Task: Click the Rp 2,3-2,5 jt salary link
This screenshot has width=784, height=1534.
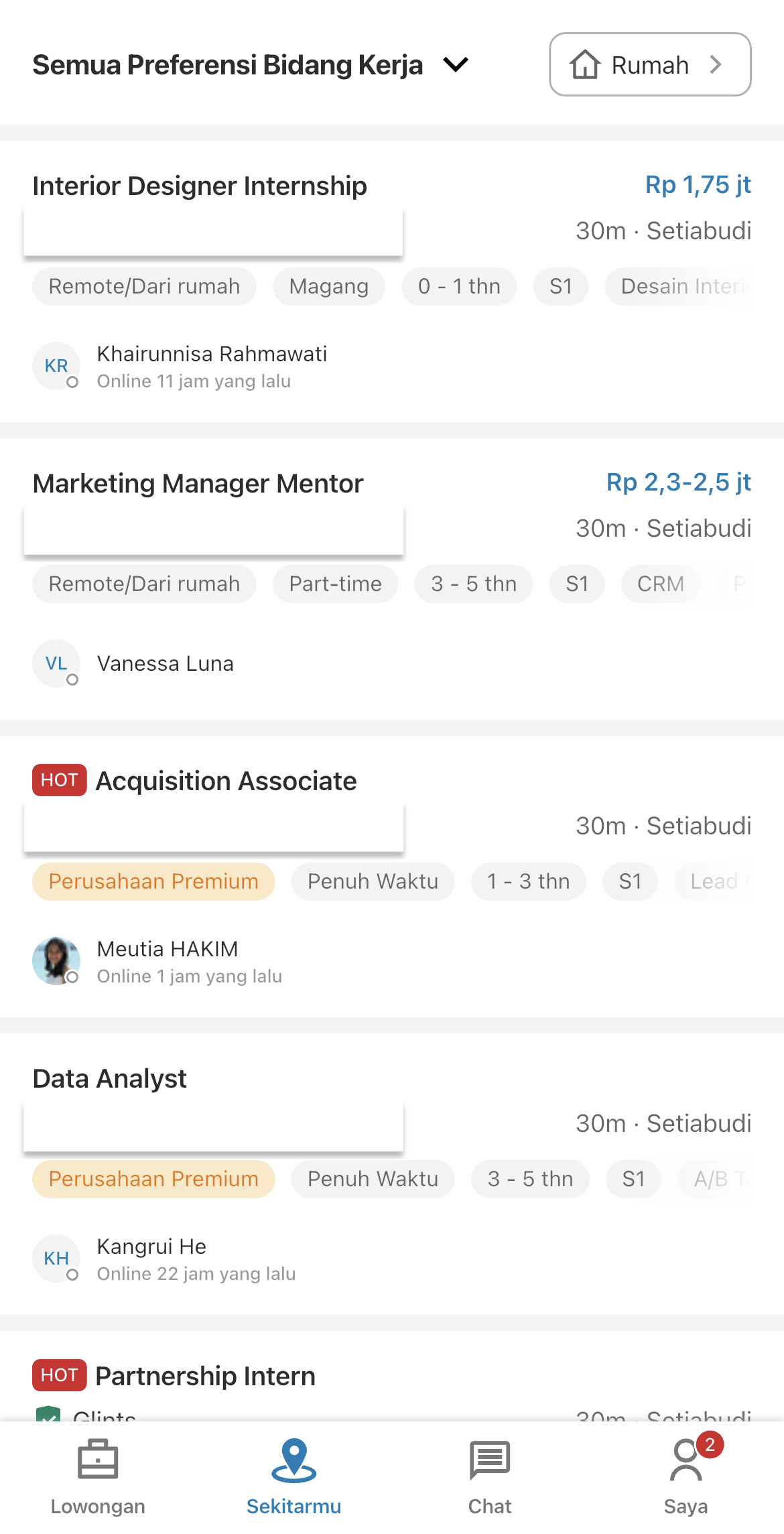Action: coord(677,482)
